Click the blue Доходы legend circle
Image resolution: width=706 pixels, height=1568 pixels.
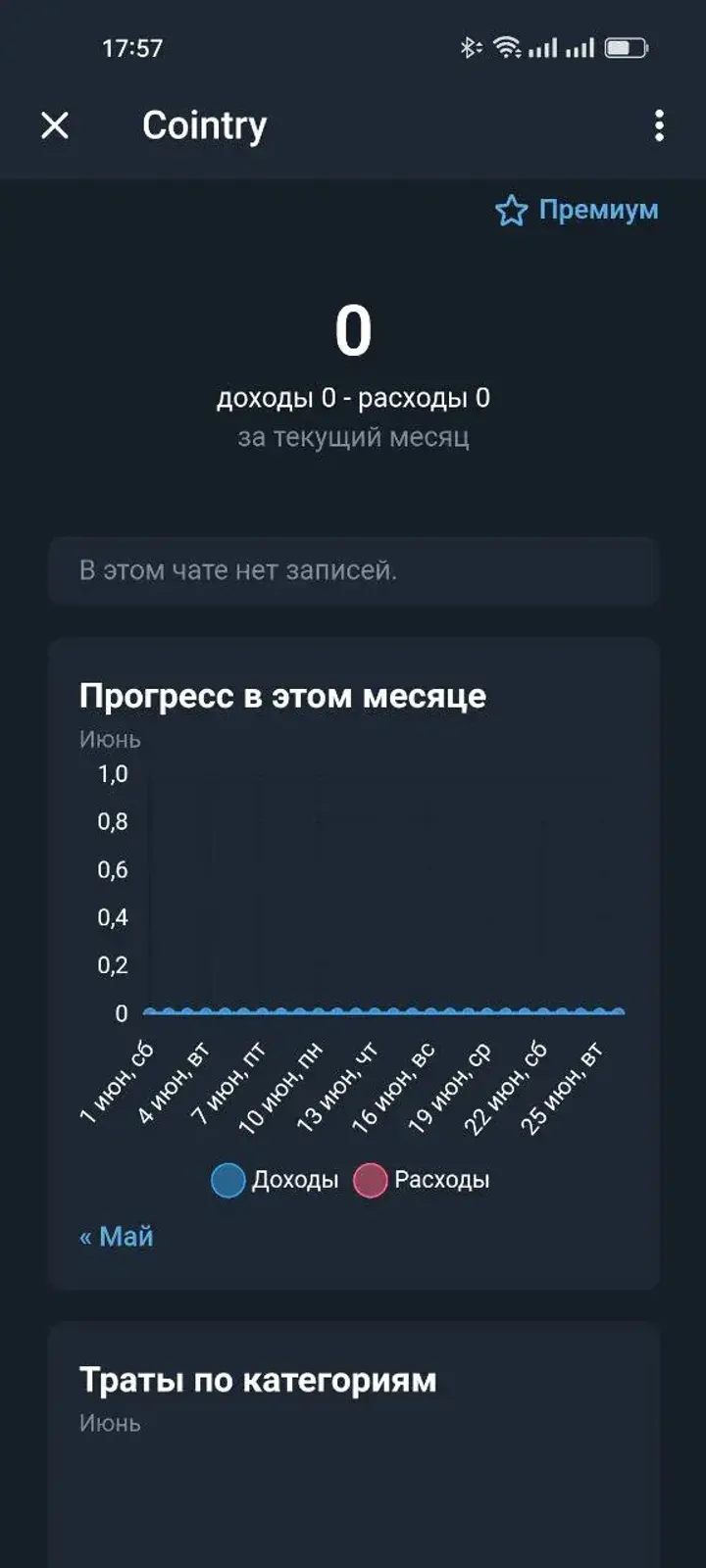coord(227,1179)
